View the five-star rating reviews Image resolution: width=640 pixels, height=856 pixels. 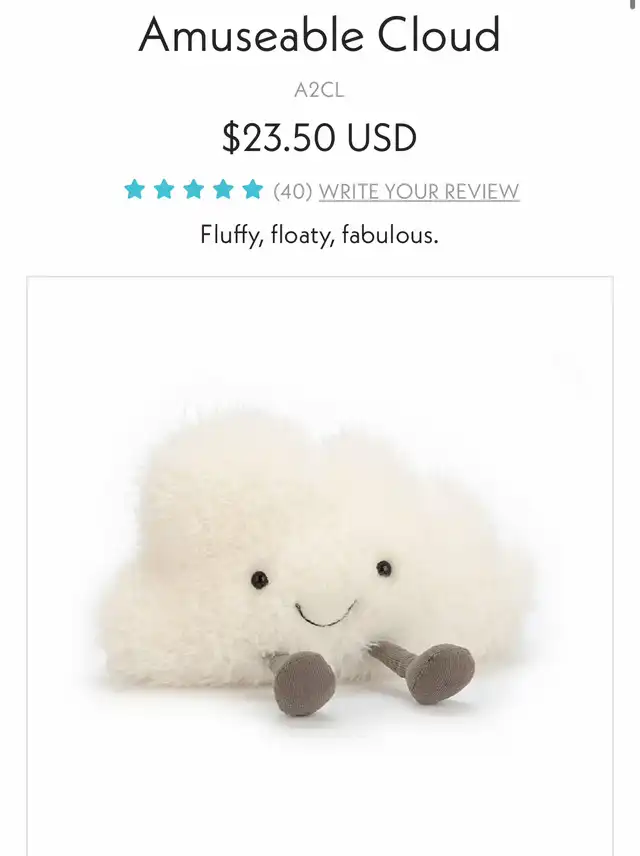194,190
